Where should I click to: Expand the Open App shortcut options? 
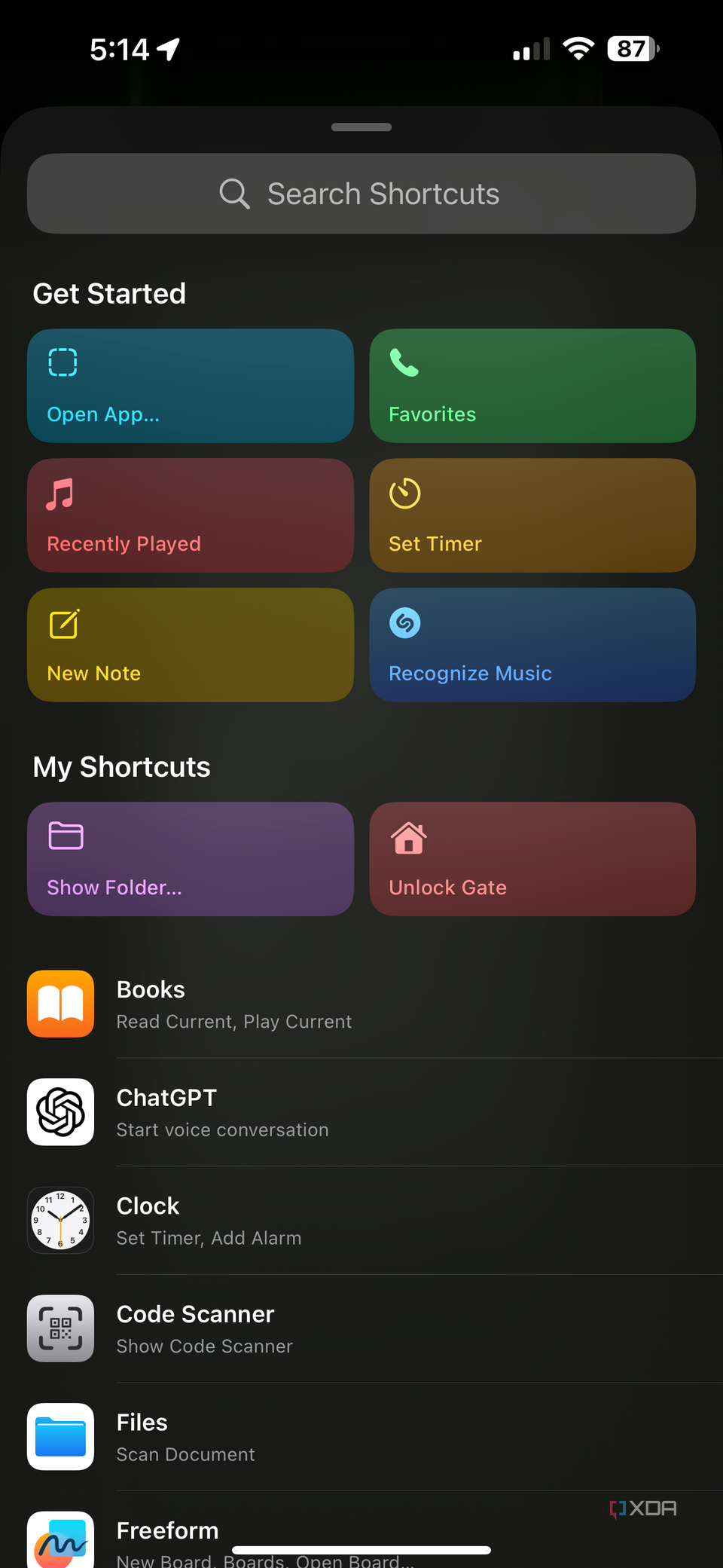[x=190, y=386]
